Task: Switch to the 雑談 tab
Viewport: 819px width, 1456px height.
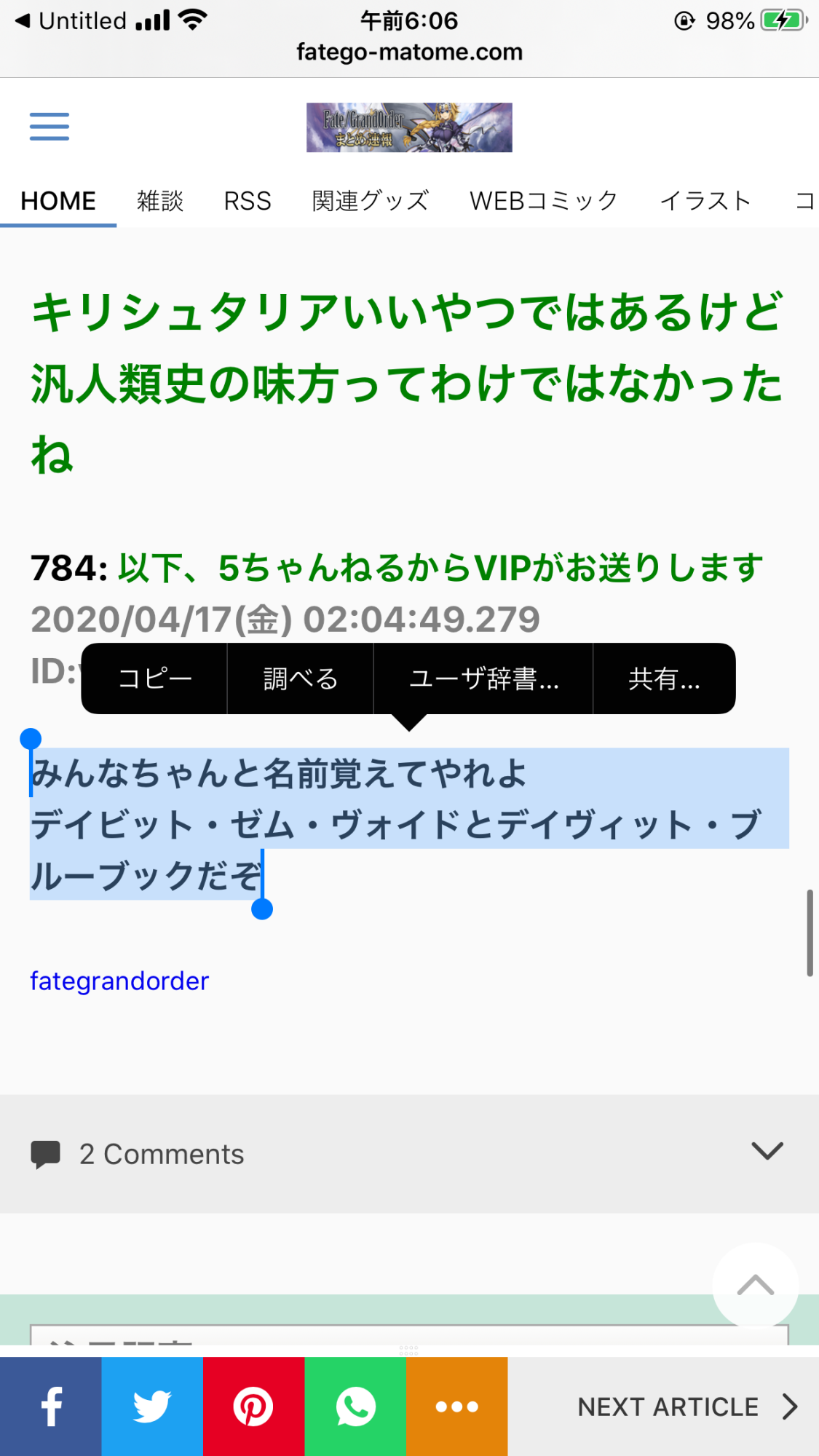Action: pyautogui.click(x=160, y=201)
